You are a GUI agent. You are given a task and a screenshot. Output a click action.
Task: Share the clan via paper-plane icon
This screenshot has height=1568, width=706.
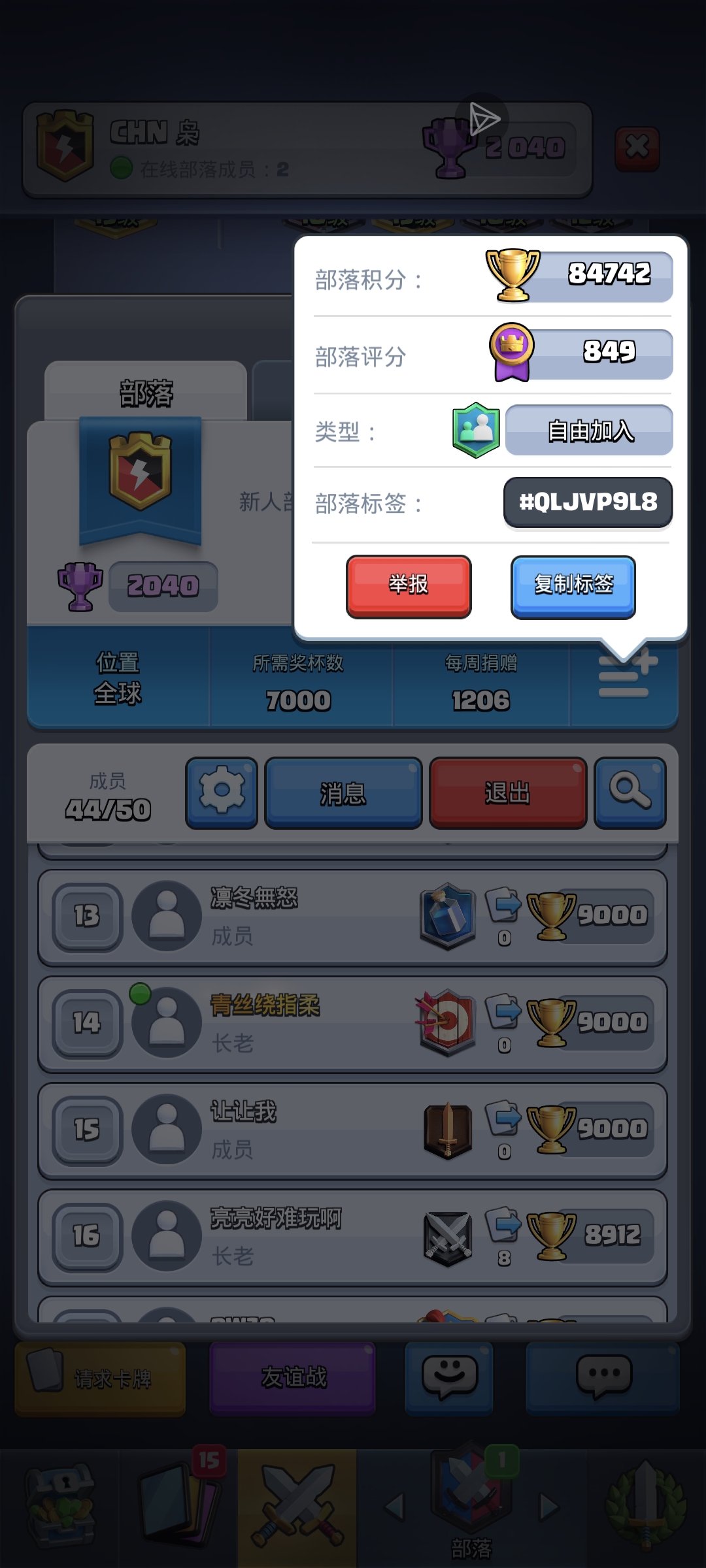point(483,120)
